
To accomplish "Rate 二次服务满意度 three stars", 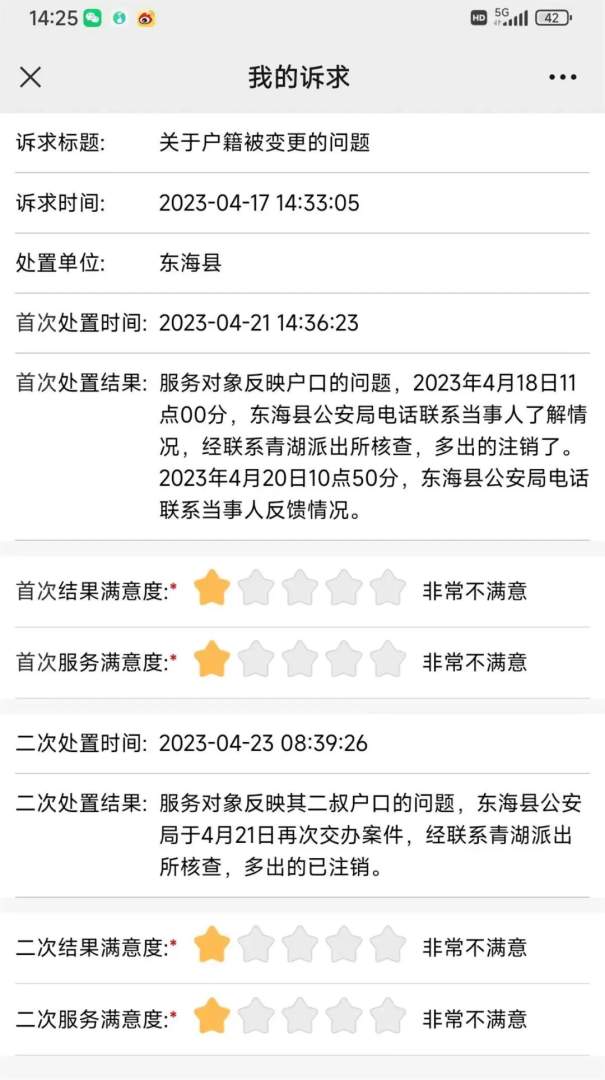I will click(x=300, y=1017).
